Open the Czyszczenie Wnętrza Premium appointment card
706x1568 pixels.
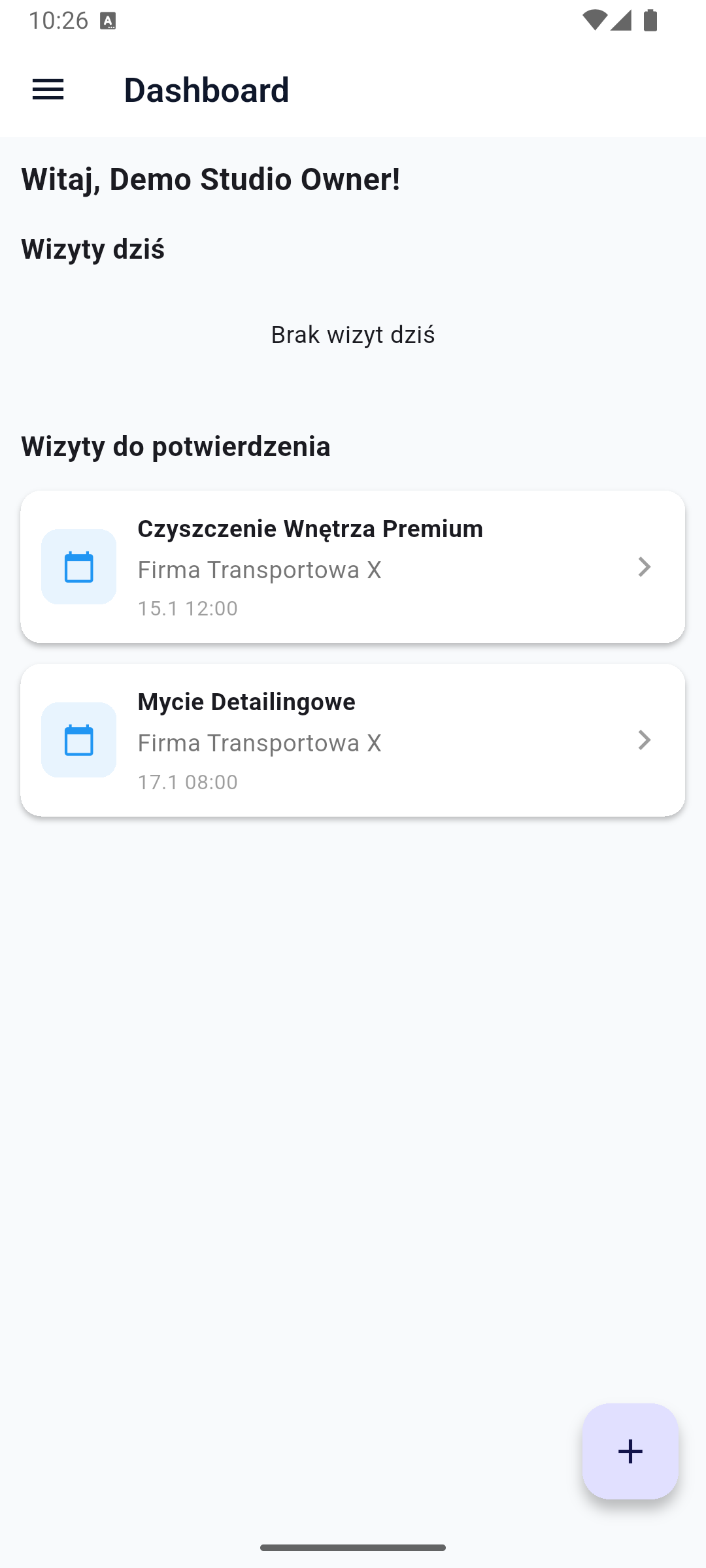[x=353, y=566]
